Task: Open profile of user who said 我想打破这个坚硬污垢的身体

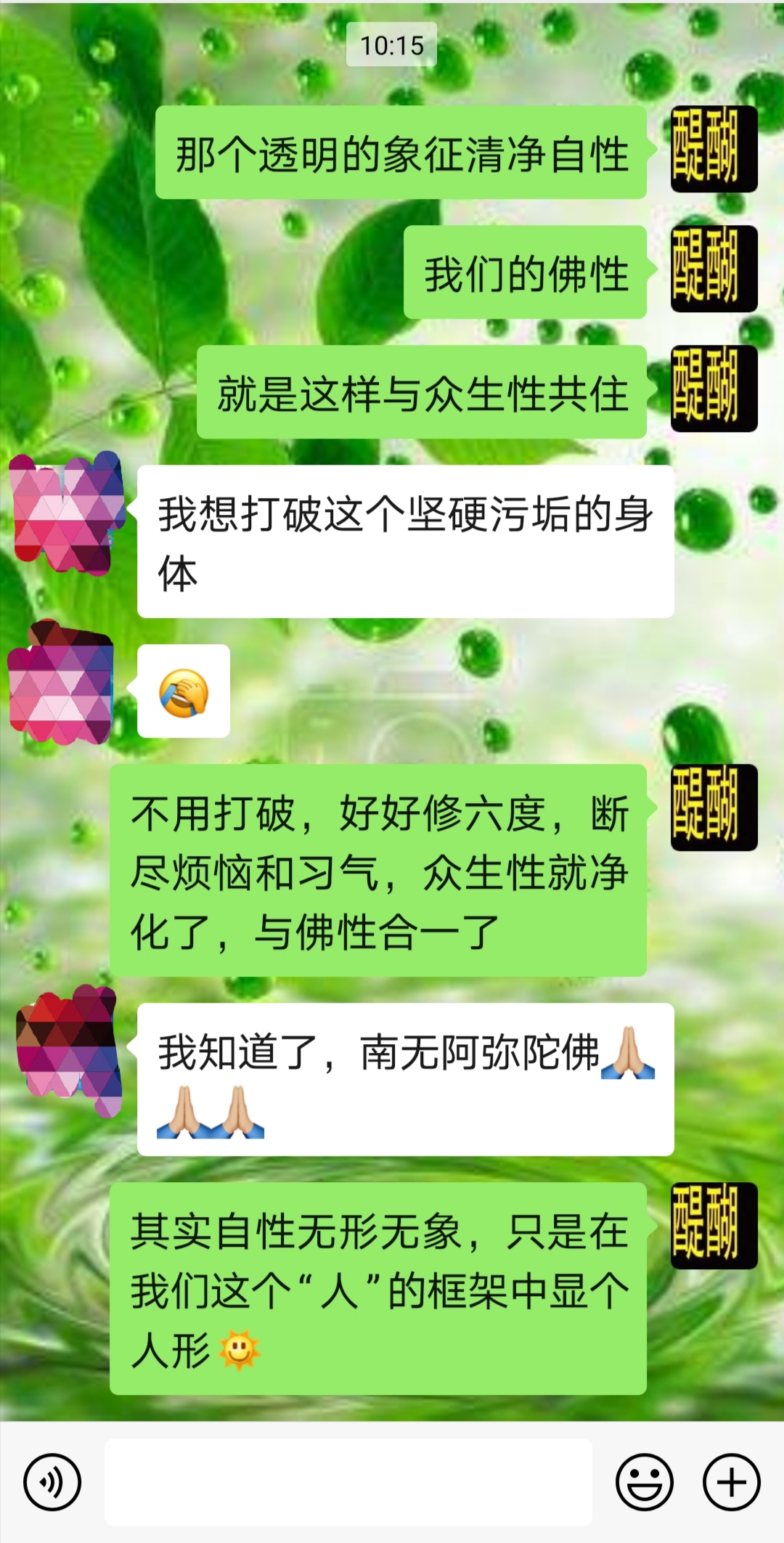Action: point(67,513)
